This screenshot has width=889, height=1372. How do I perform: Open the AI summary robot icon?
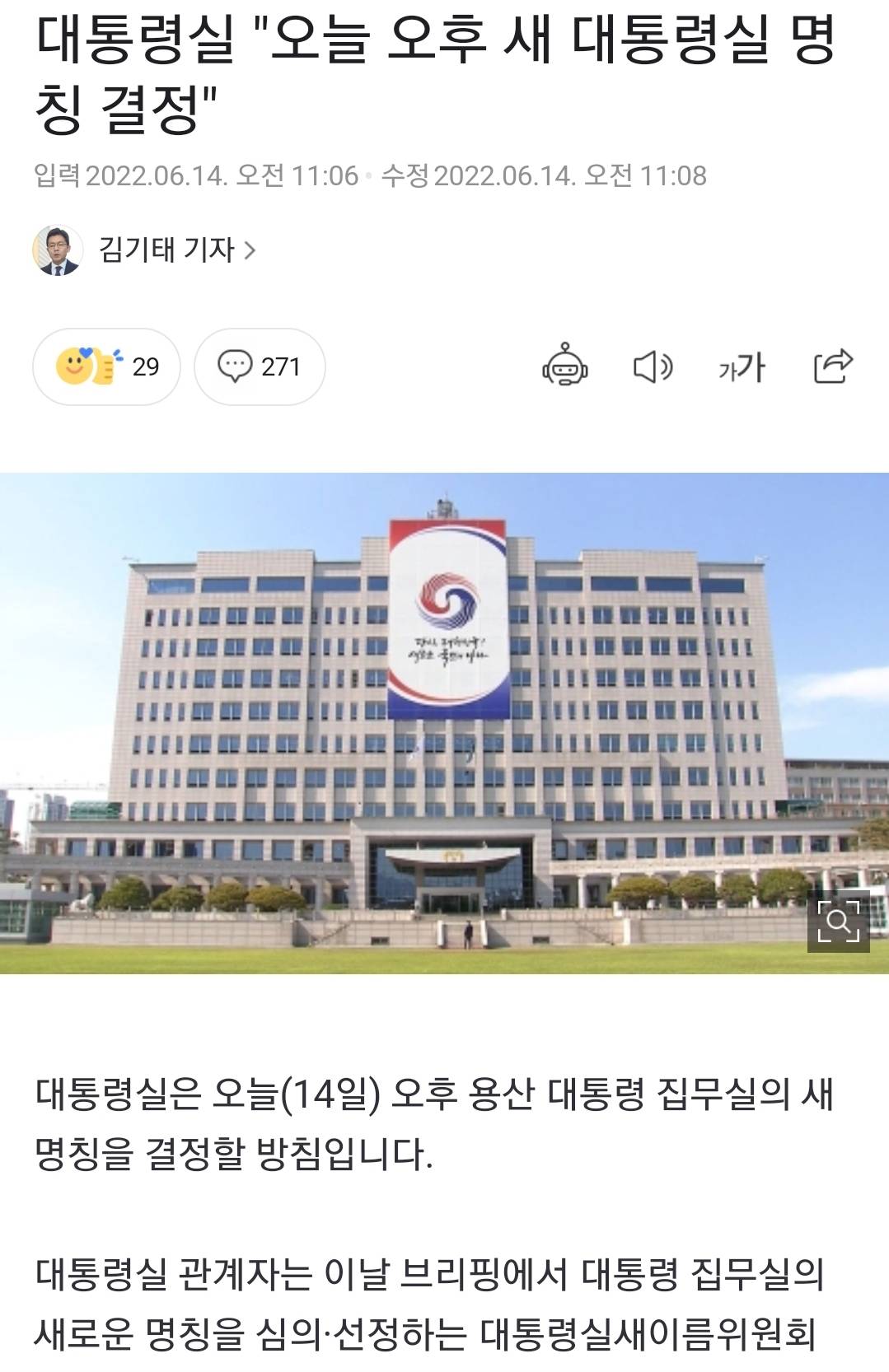point(565,366)
